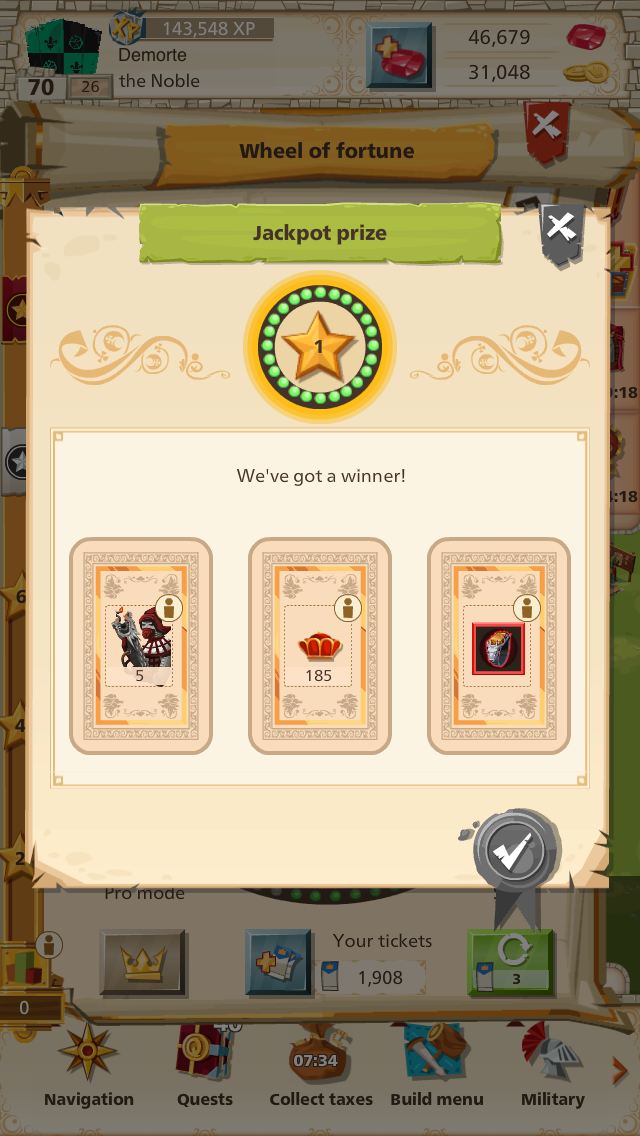View info for the red-framed item prize
The height and width of the screenshot is (1136, 640).
[x=527, y=608]
